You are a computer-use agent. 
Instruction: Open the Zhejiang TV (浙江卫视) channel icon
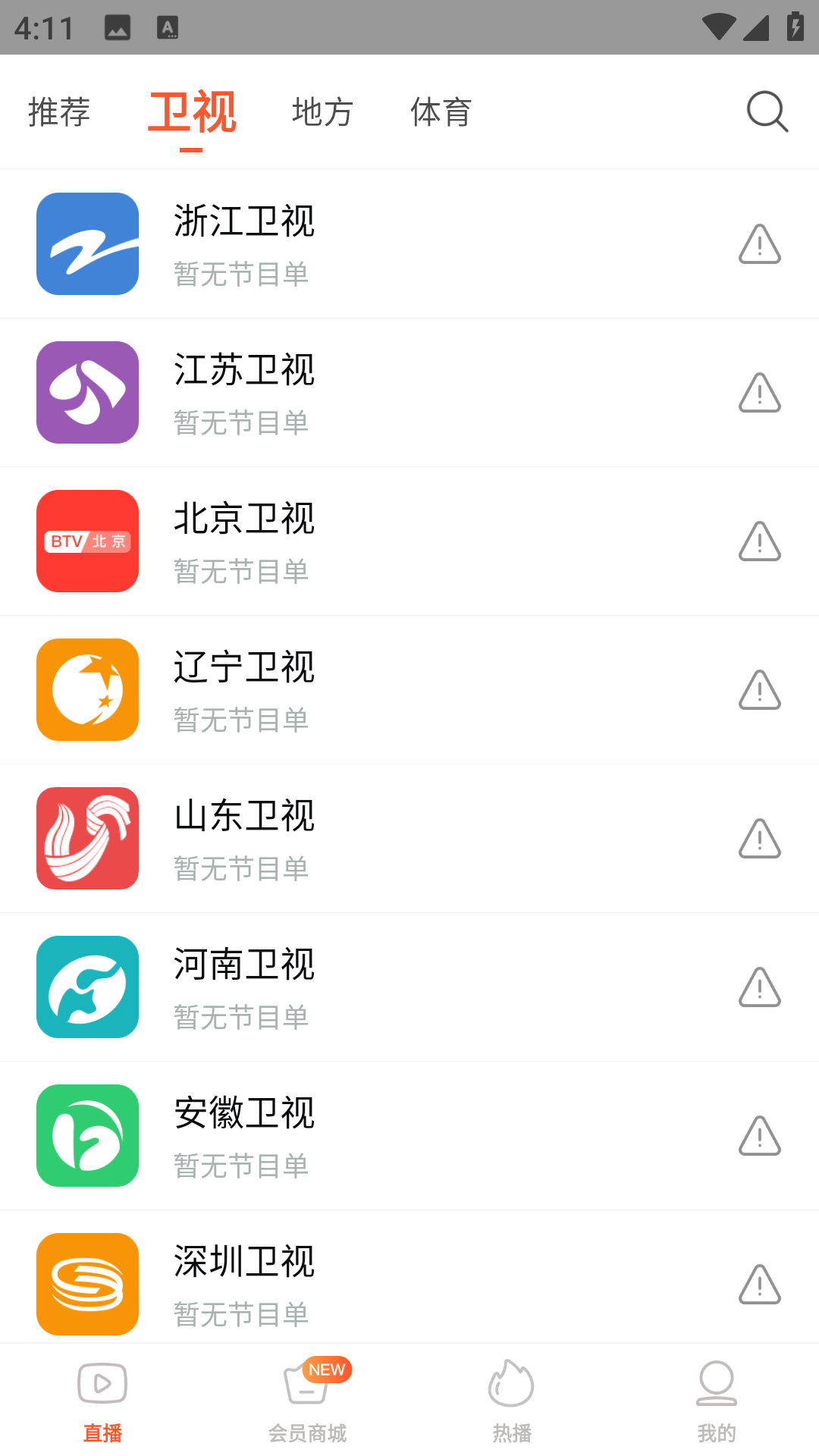pos(87,243)
